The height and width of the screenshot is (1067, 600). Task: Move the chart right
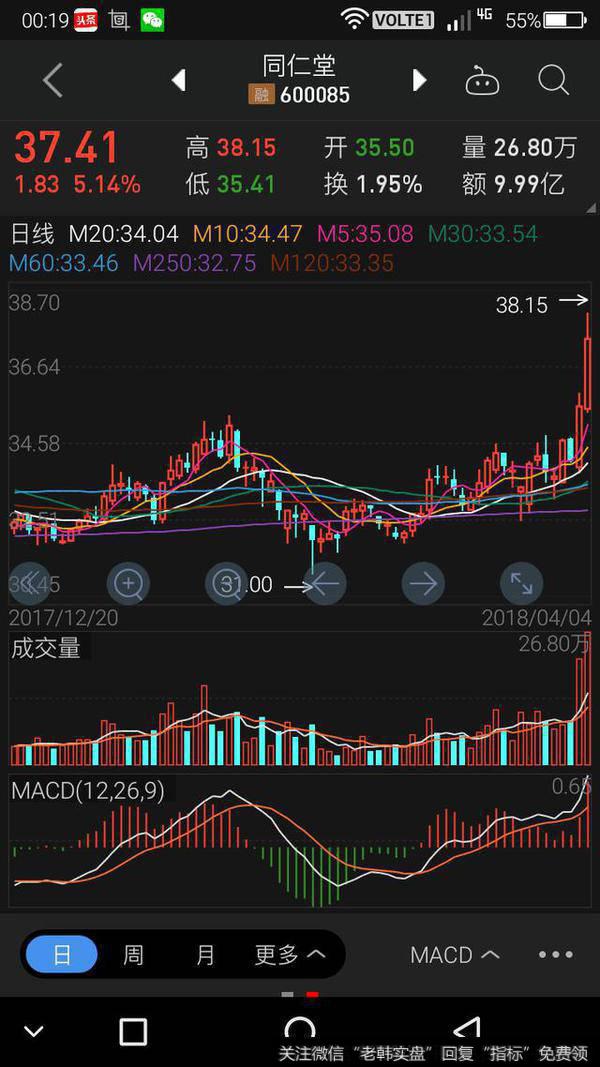[x=423, y=583]
